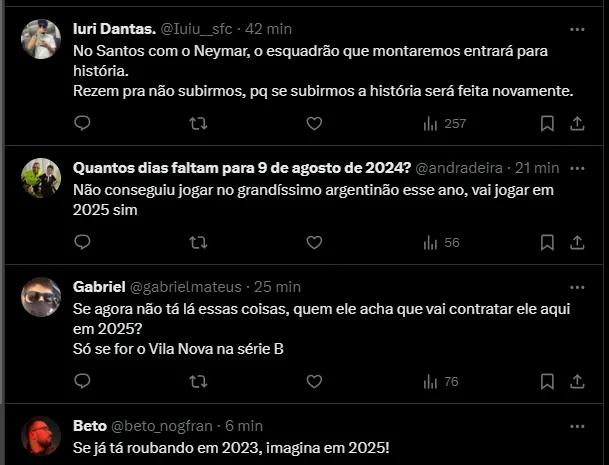Image resolution: width=609 pixels, height=465 pixels.
Task: Share Iuri Dantas's tweet
Action: (x=577, y=123)
